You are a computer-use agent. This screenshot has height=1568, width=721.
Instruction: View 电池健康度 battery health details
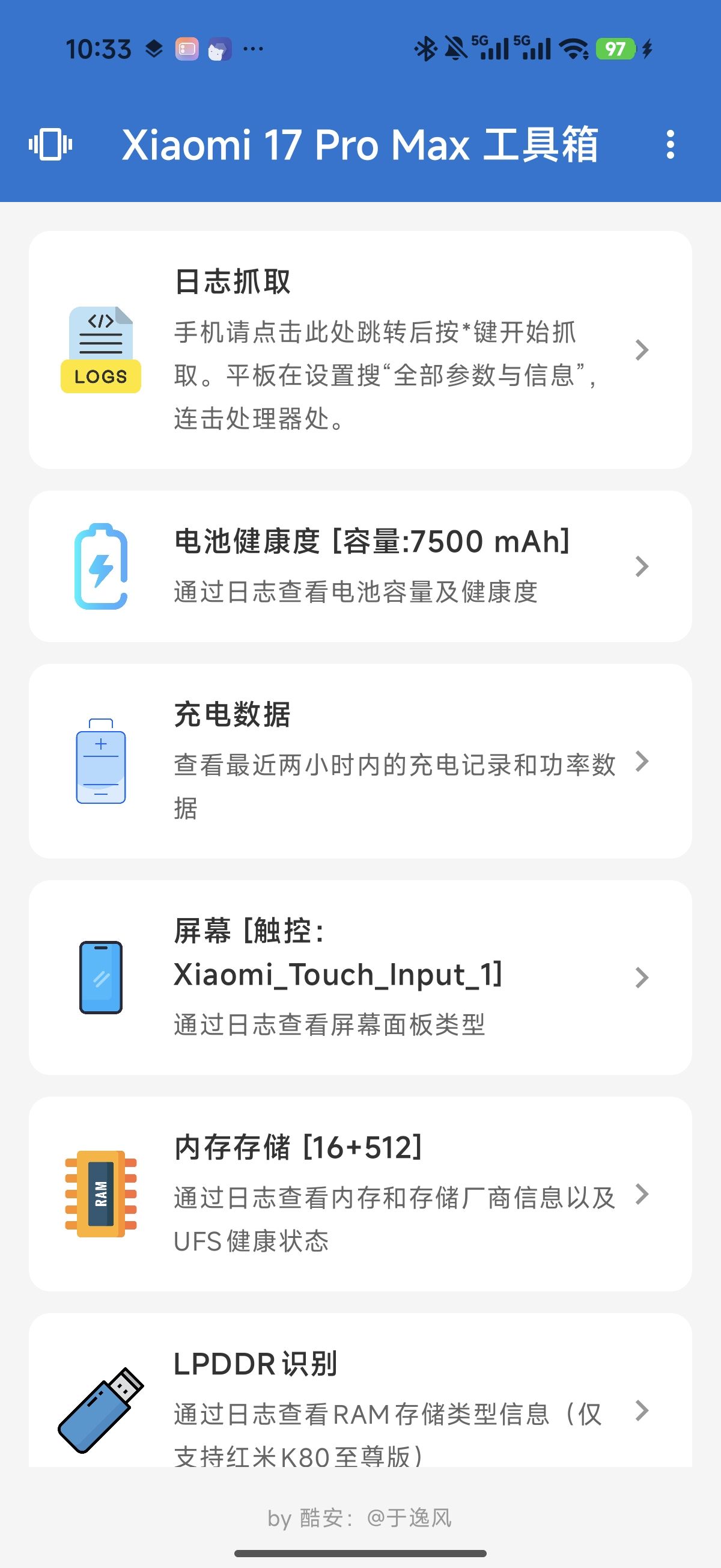click(x=359, y=566)
